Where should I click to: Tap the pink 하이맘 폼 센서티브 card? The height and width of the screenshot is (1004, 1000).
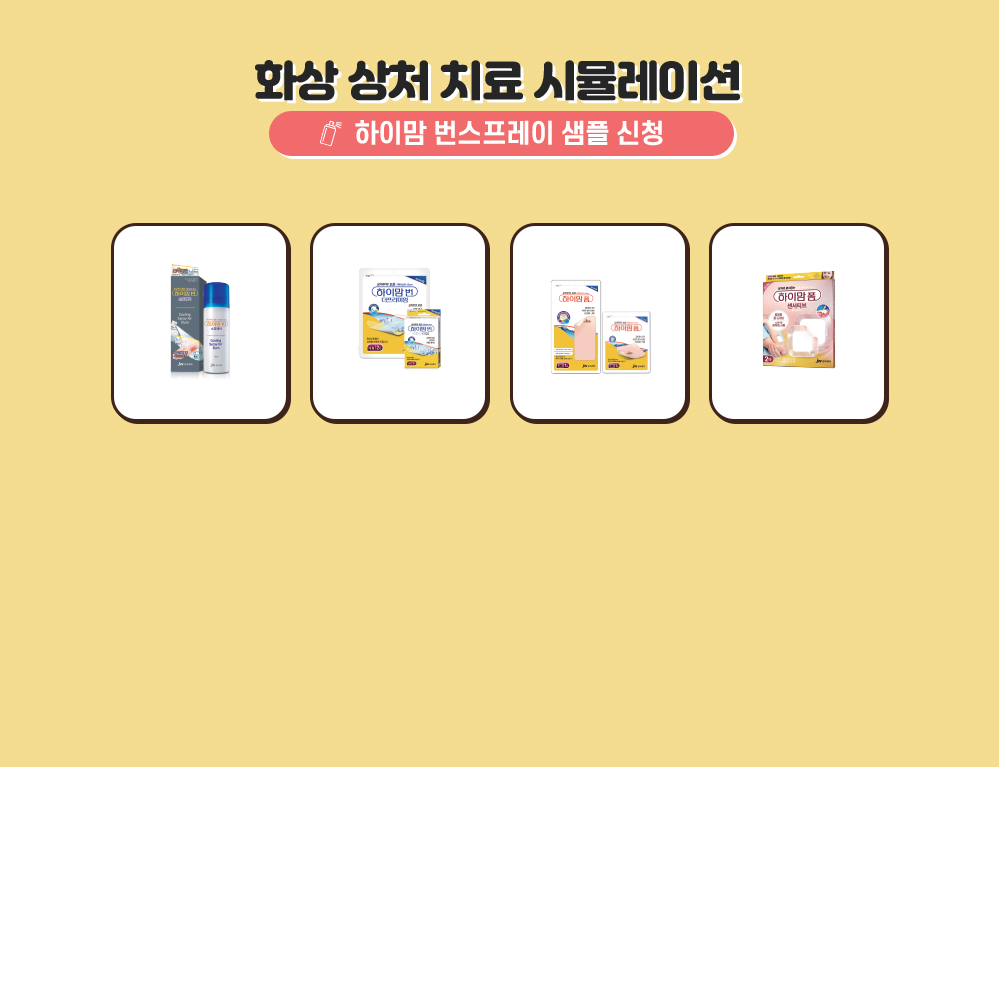tap(798, 322)
